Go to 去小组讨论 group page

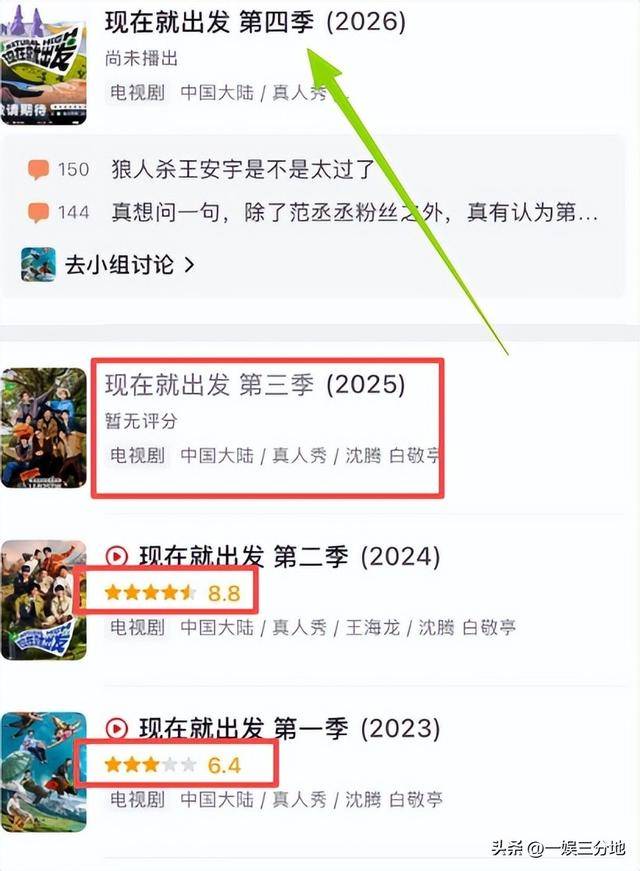coord(118,264)
